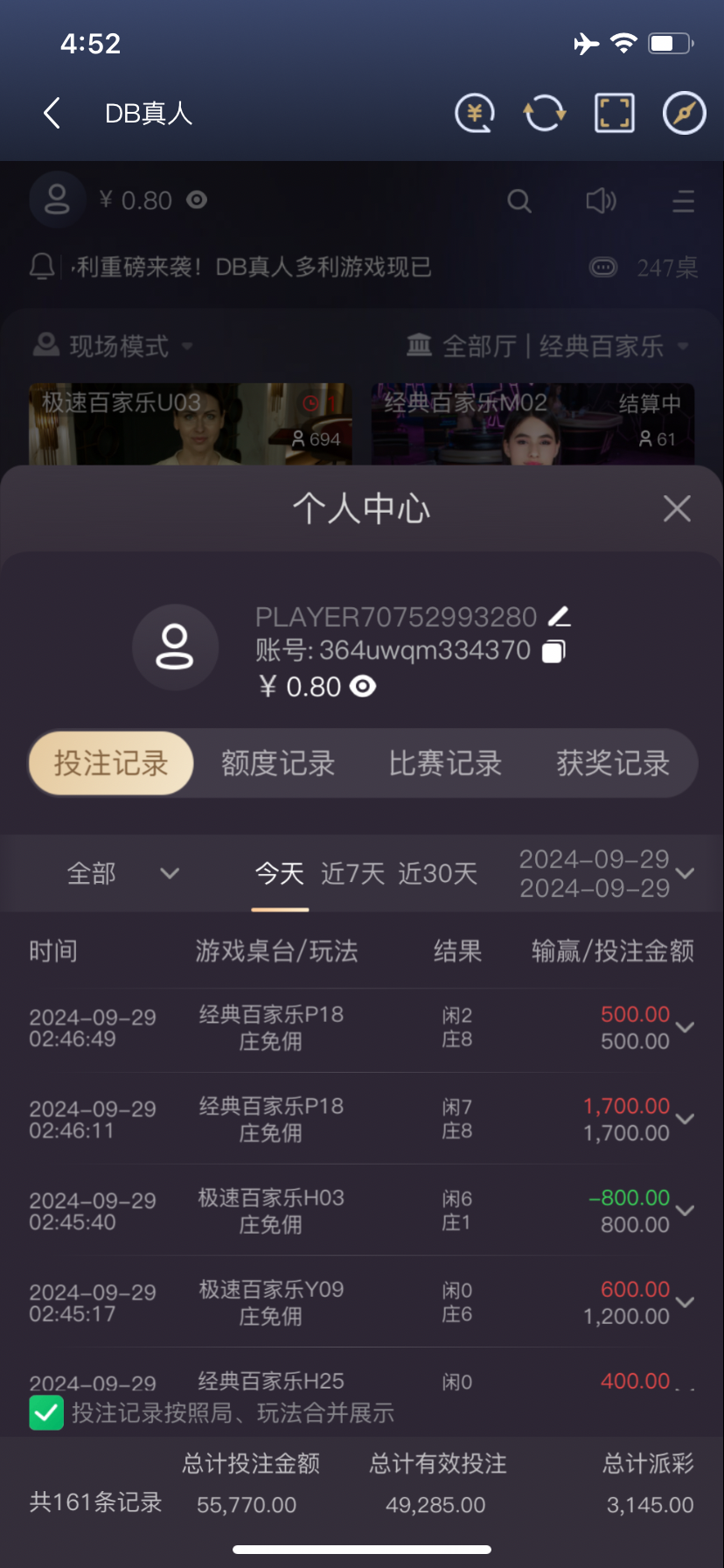Screen dimensions: 724x1568
Task: Select the 近7天 range
Action: click(352, 873)
